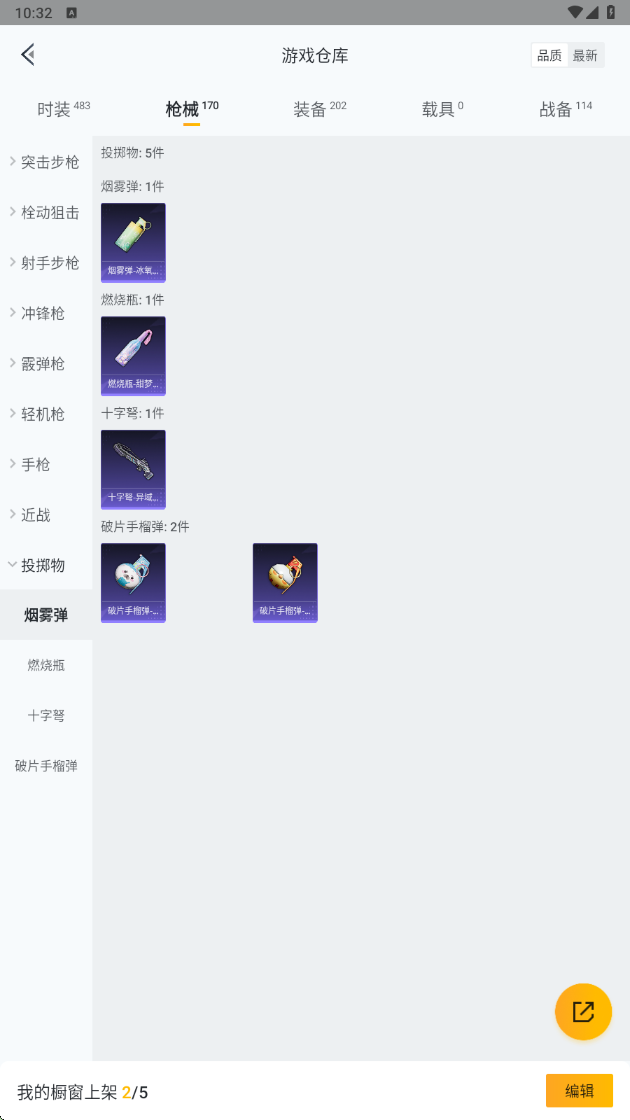Switch to the 时装 tab
Image resolution: width=630 pixels, height=1120 pixels.
[x=64, y=109]
